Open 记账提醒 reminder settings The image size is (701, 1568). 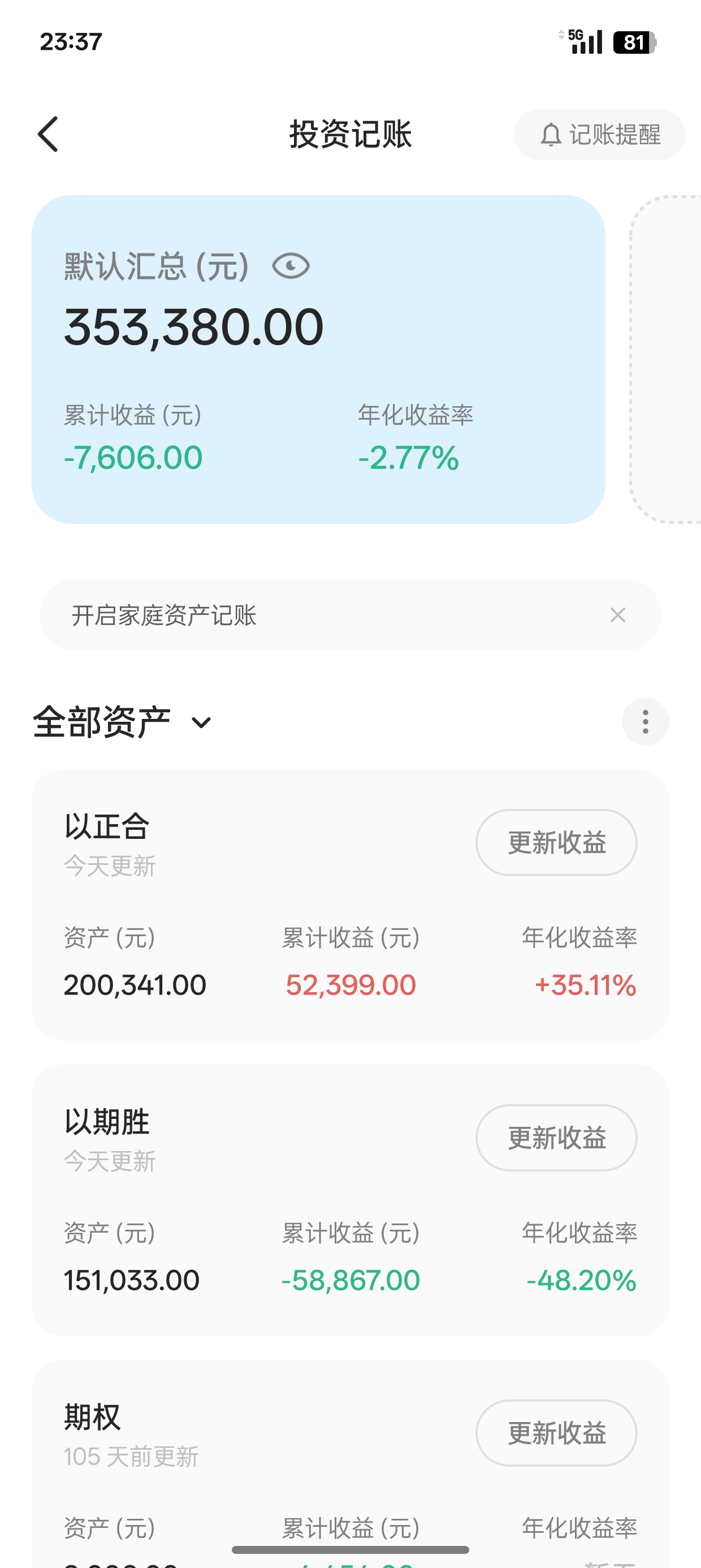(x=599, y=135)
